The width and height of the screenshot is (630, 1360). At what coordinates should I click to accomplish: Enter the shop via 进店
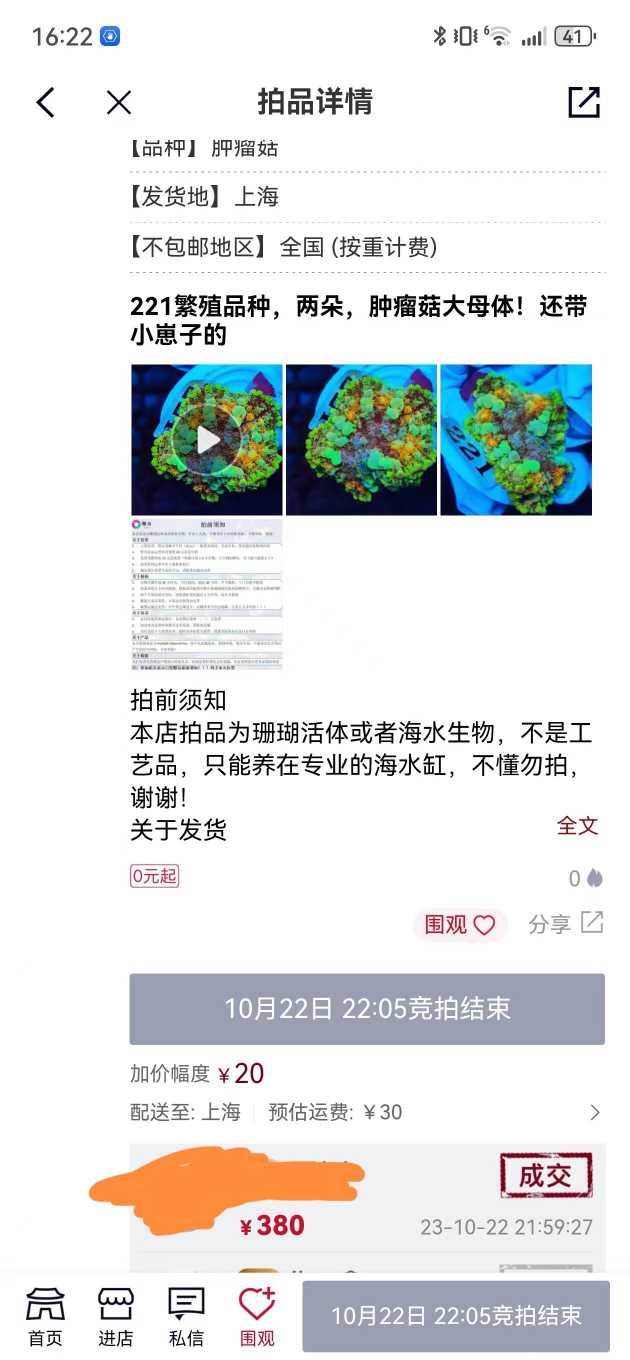pos(115,1317)
